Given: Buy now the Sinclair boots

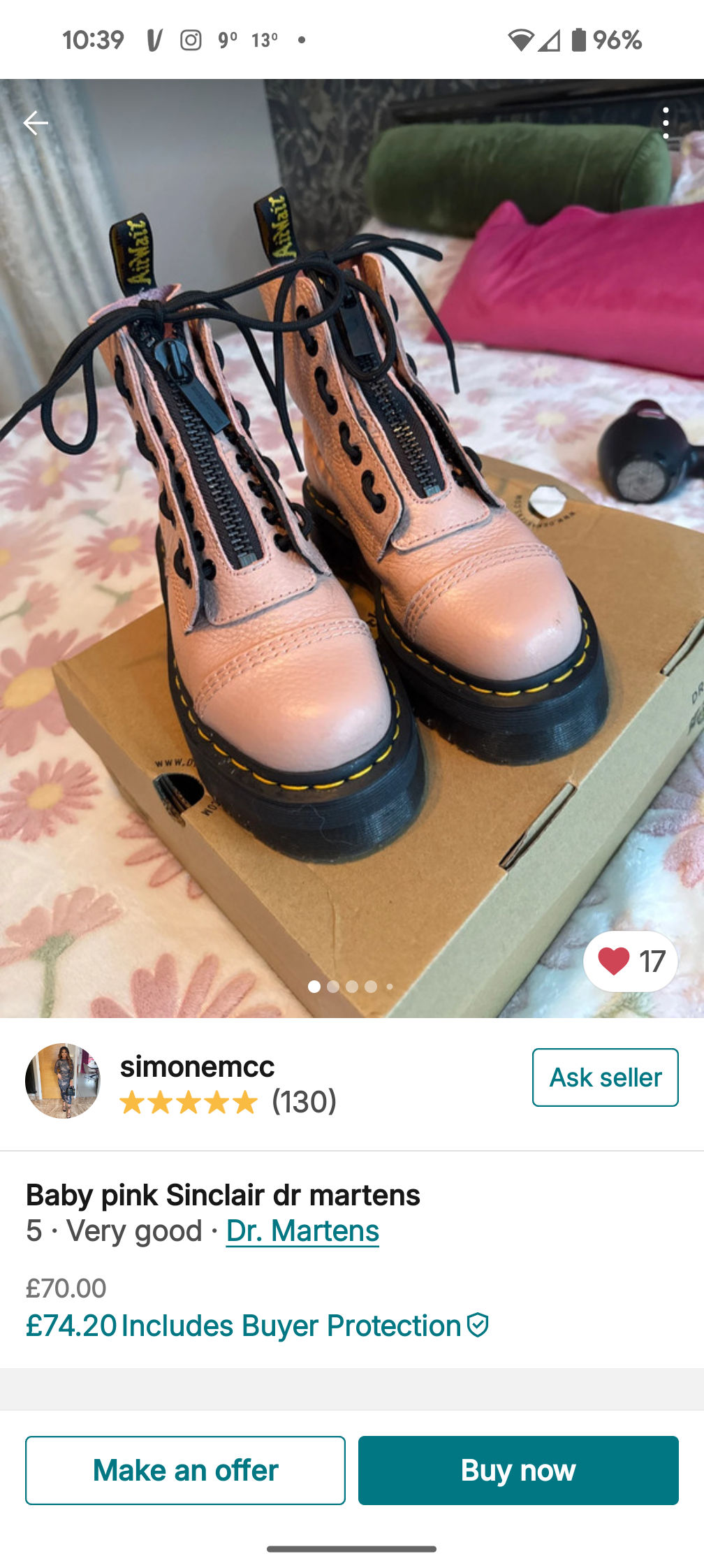Looking at the screenshot, I should [x=518, y=1470].
